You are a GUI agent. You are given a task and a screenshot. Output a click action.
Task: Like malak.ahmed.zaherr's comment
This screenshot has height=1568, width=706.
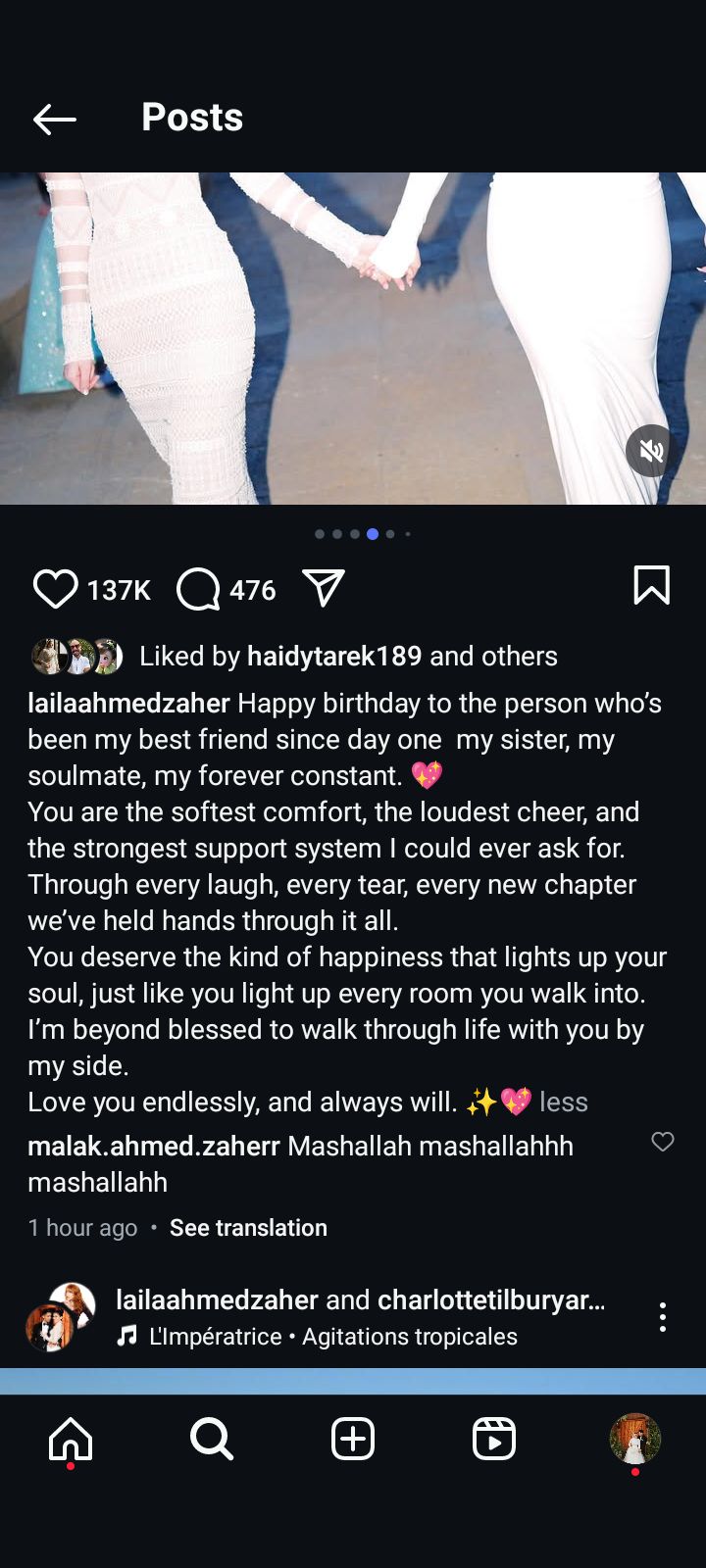[x=663, y=1142]
